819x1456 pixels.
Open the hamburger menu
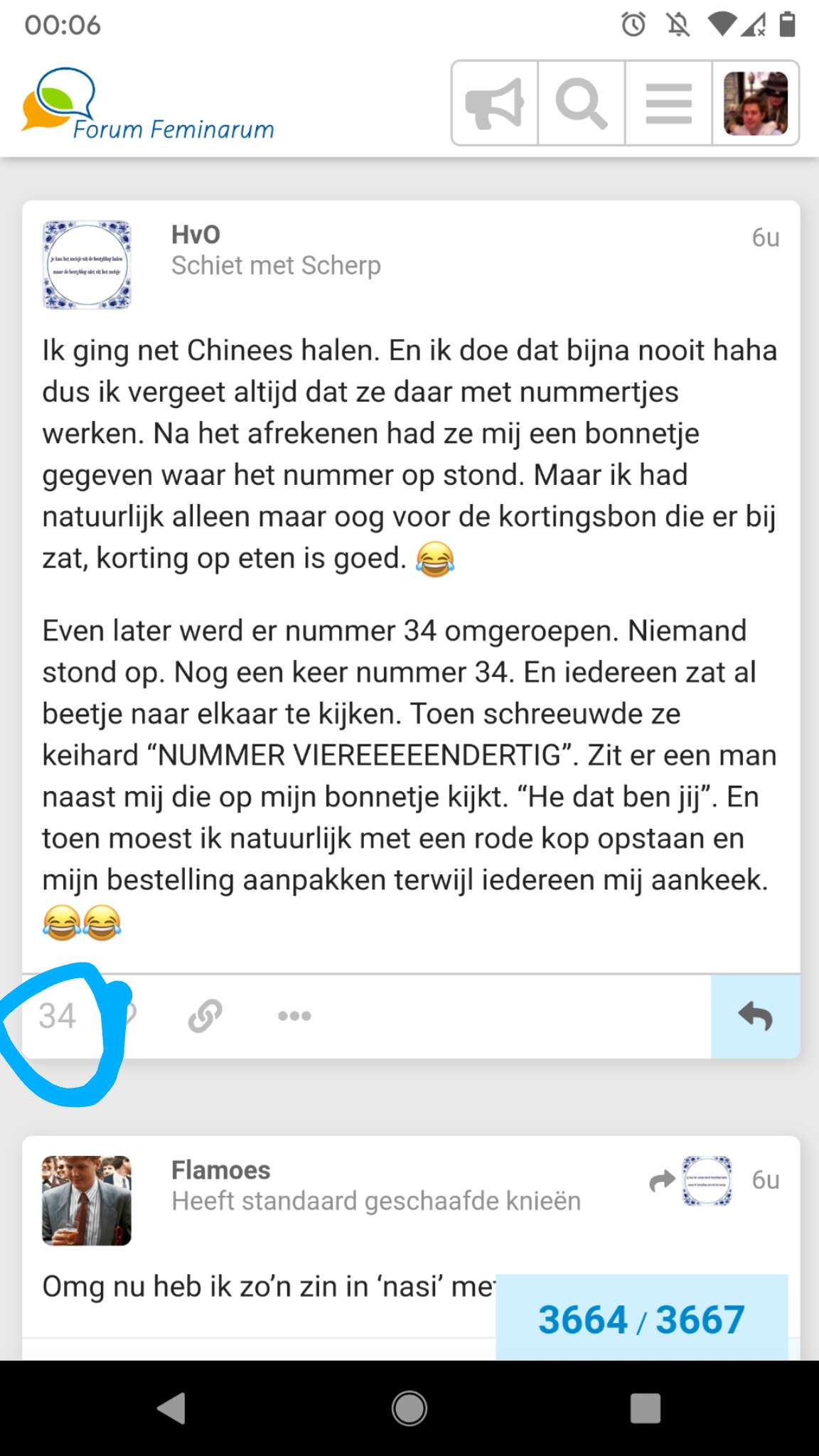(668, 103)
